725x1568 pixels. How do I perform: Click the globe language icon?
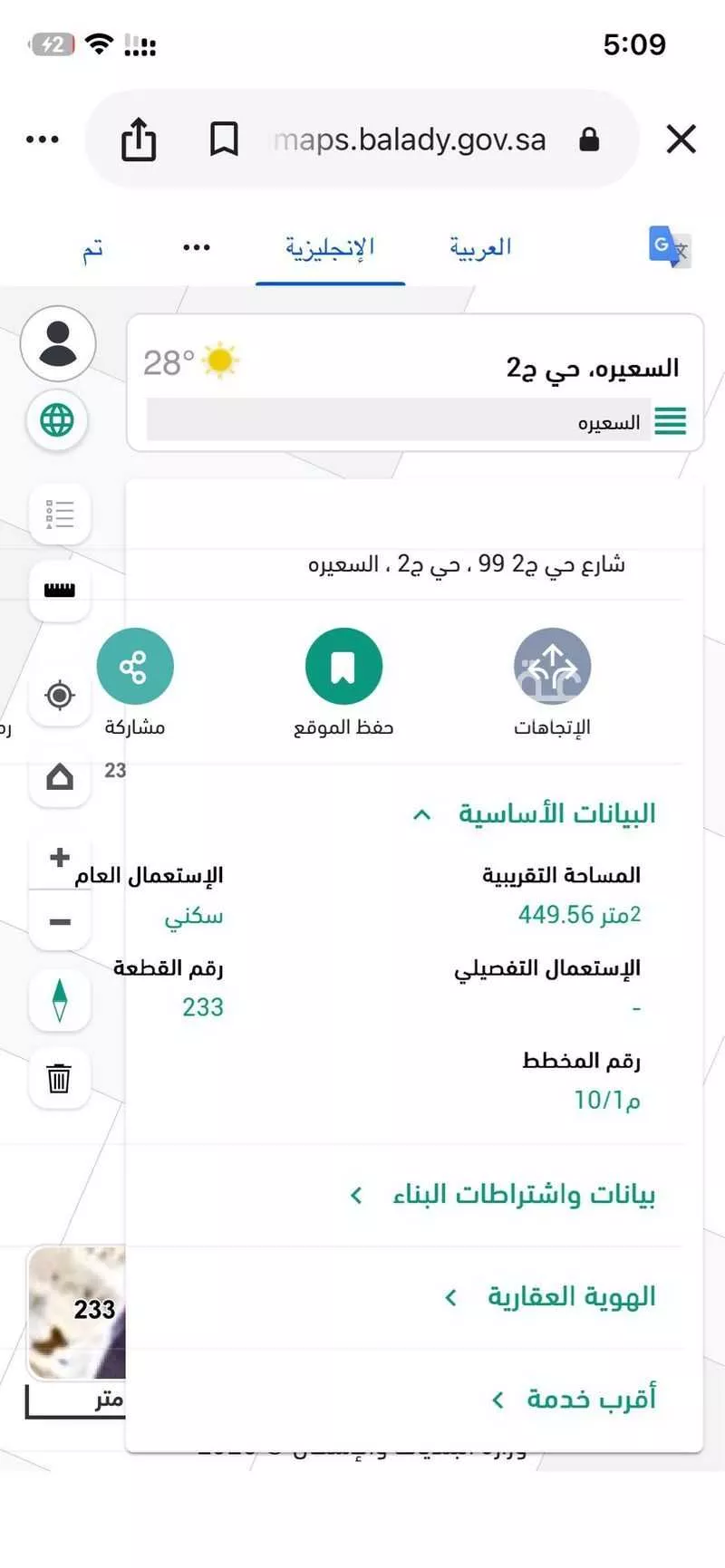click(56, 421)
